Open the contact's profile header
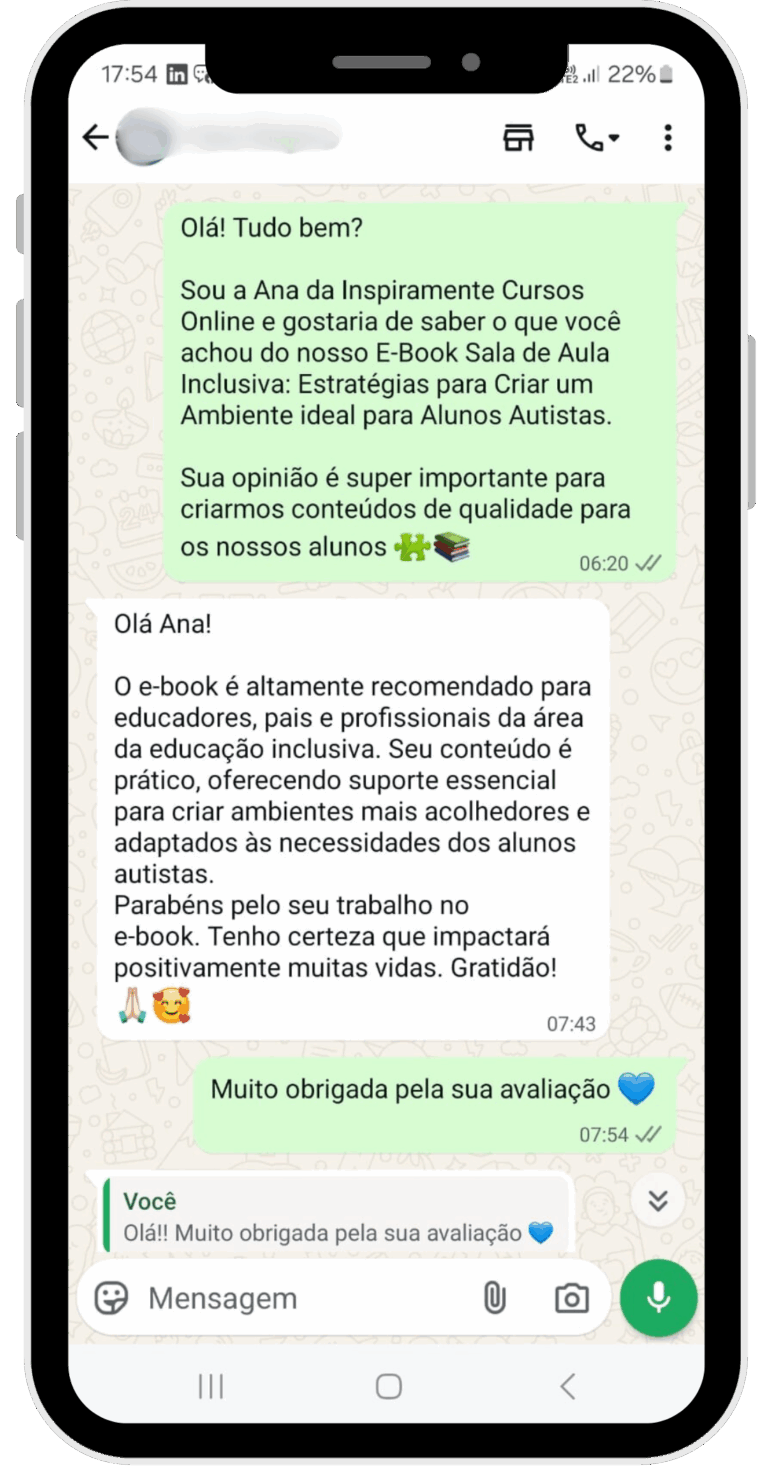768x1466 pixels. pyautogui.click(x=230, y=138)
